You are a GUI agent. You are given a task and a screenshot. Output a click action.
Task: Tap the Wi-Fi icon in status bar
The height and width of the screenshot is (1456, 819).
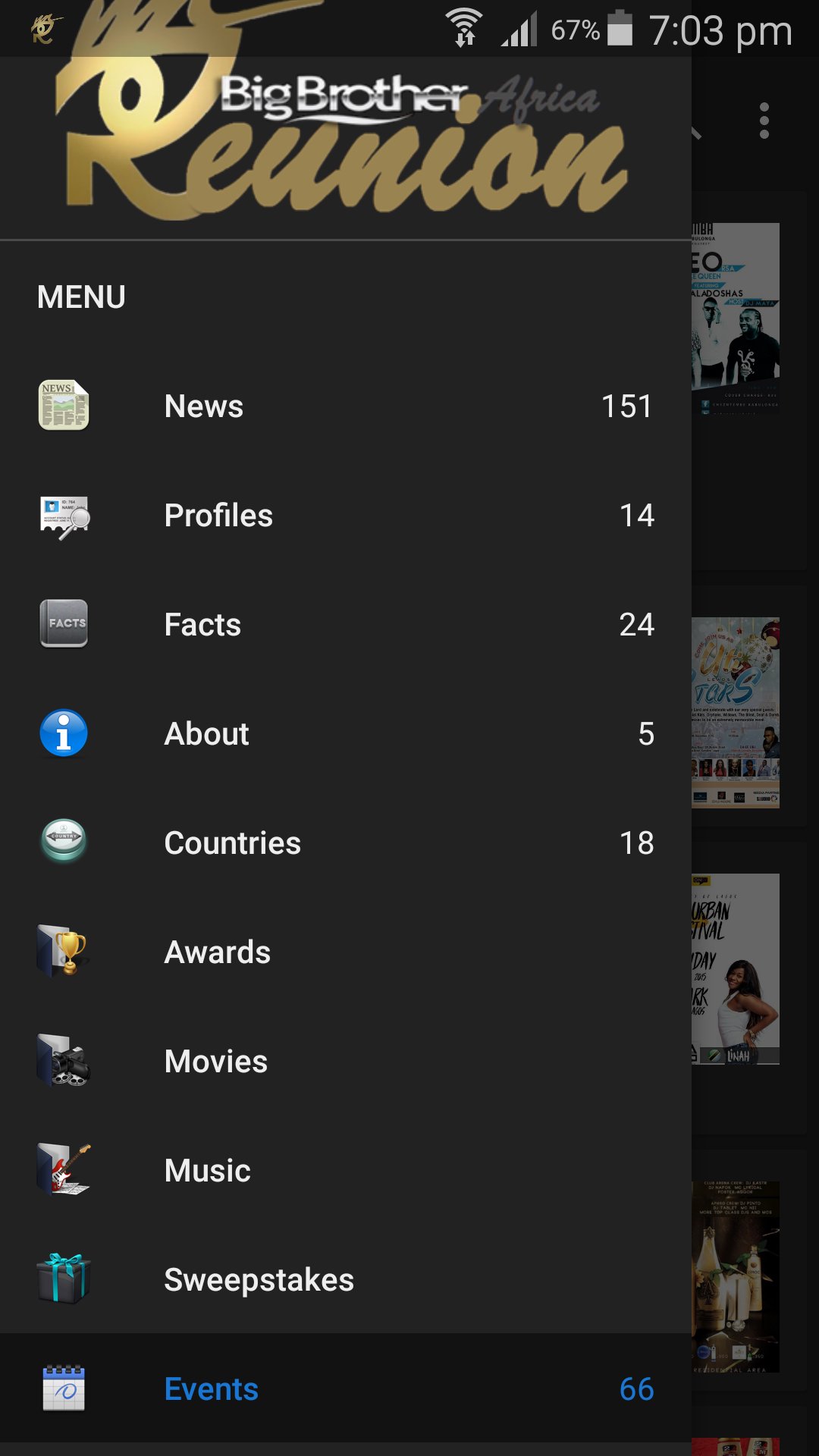tap(464, 27)
